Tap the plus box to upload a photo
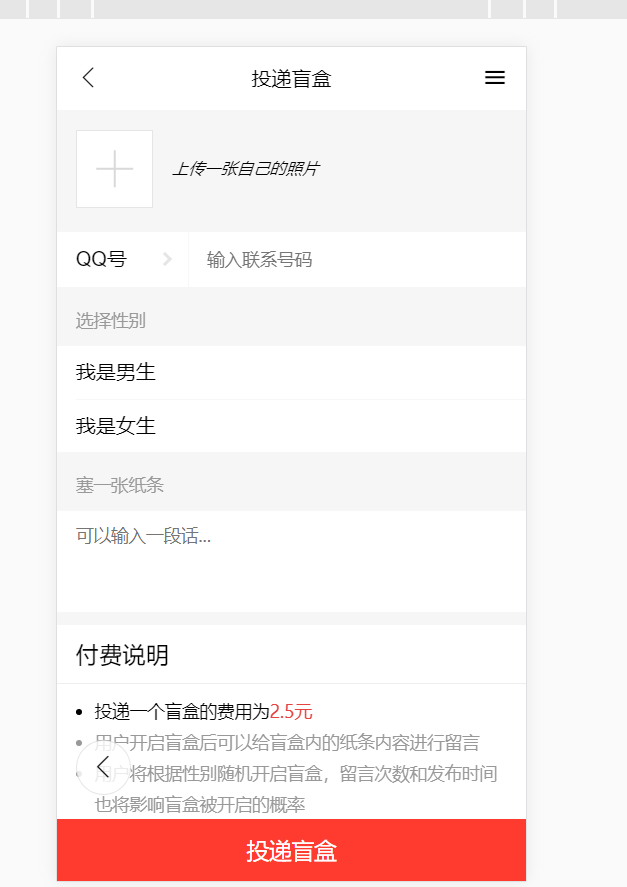This screenshot has width=627, height=887. click(115, 169)
